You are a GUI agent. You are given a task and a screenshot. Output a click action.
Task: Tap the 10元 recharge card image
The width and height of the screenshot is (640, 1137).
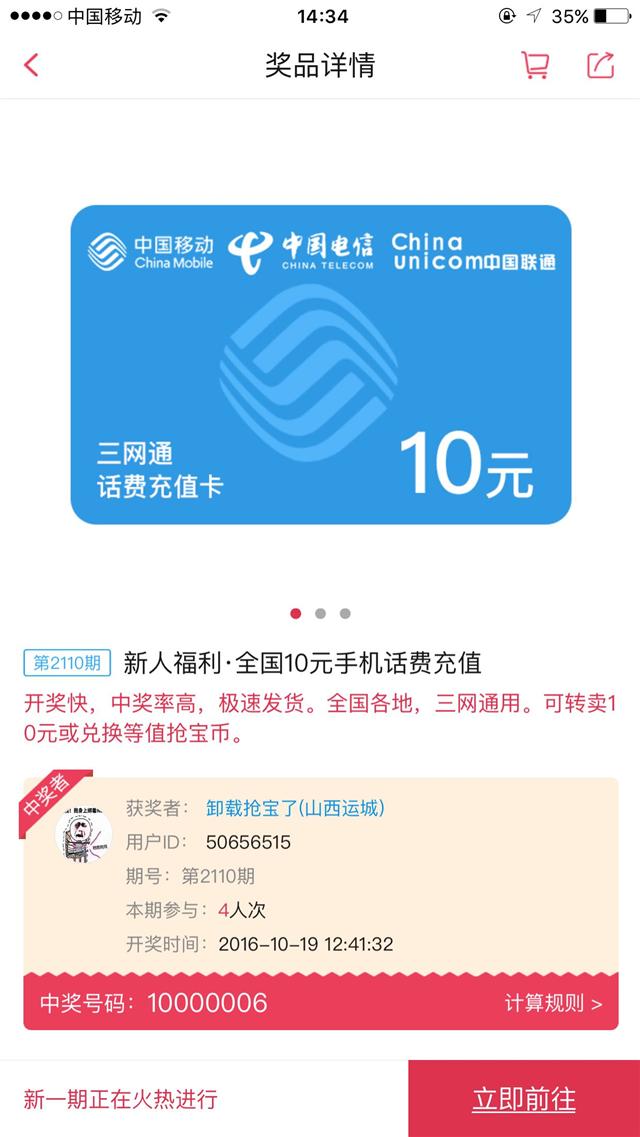coord(320,365)
